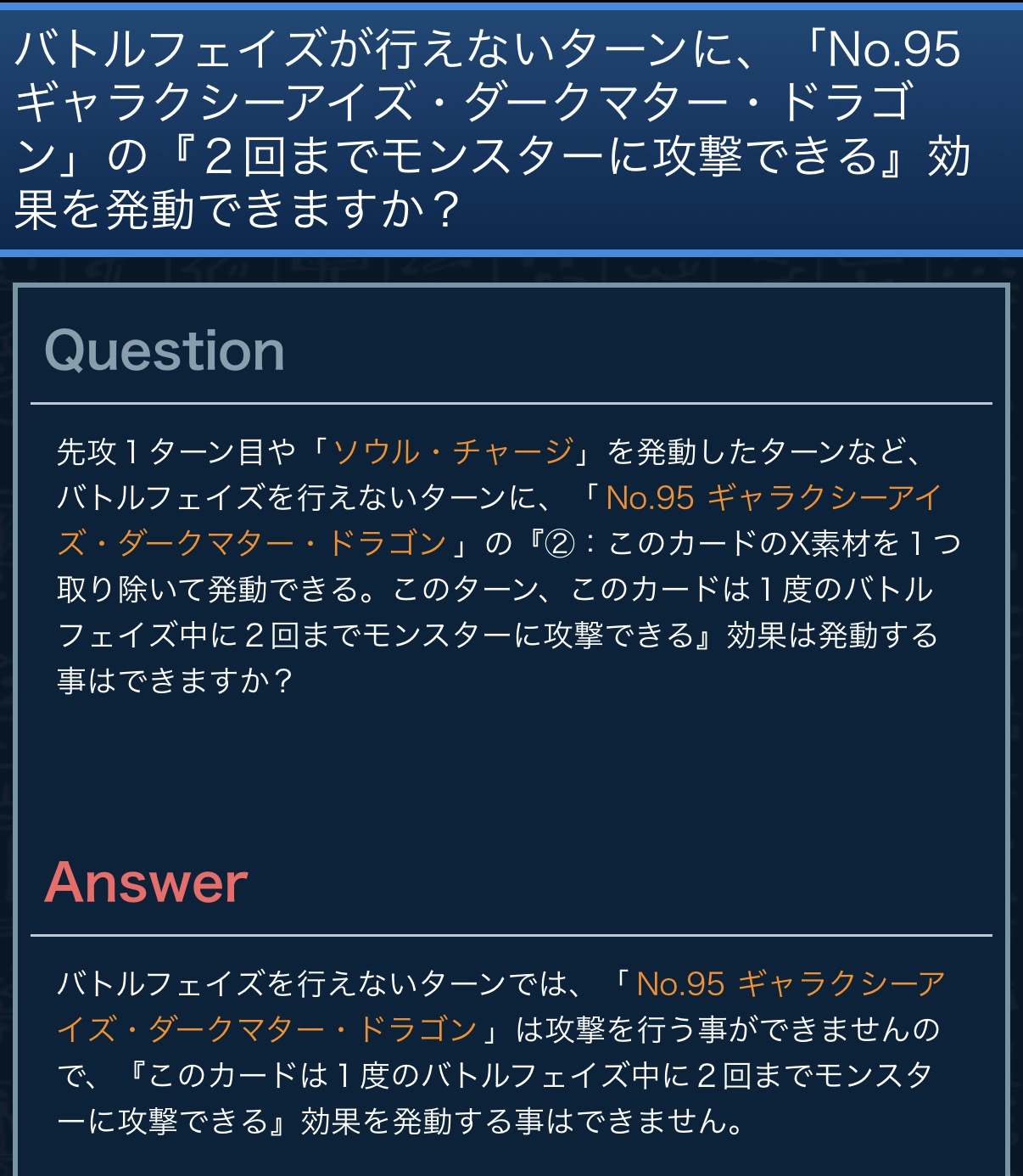Open No.95 ギャラクシーアイズ link in the Question section
Screen dimensions: 1023x1176
click(x=772, y=497)
